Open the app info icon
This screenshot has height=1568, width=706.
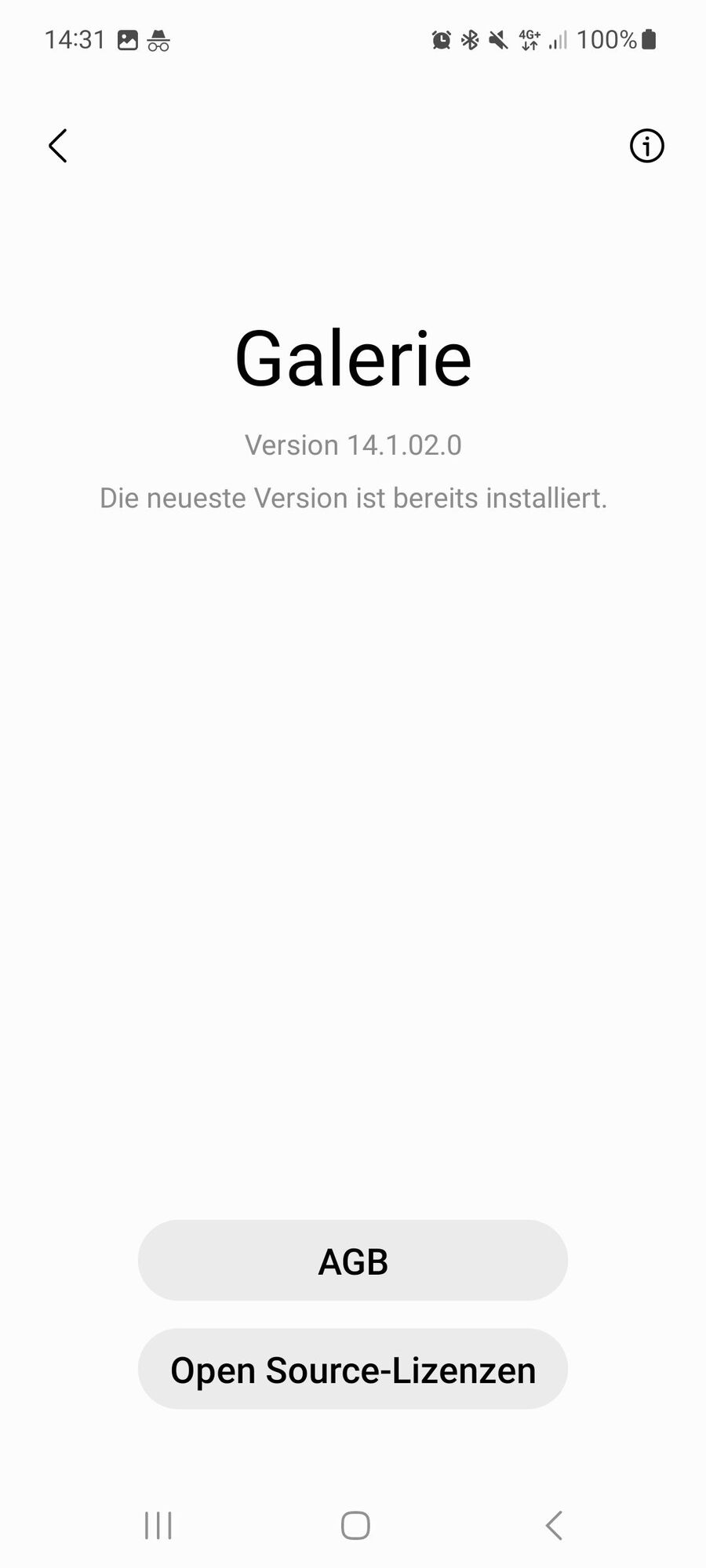click(646, 146)
